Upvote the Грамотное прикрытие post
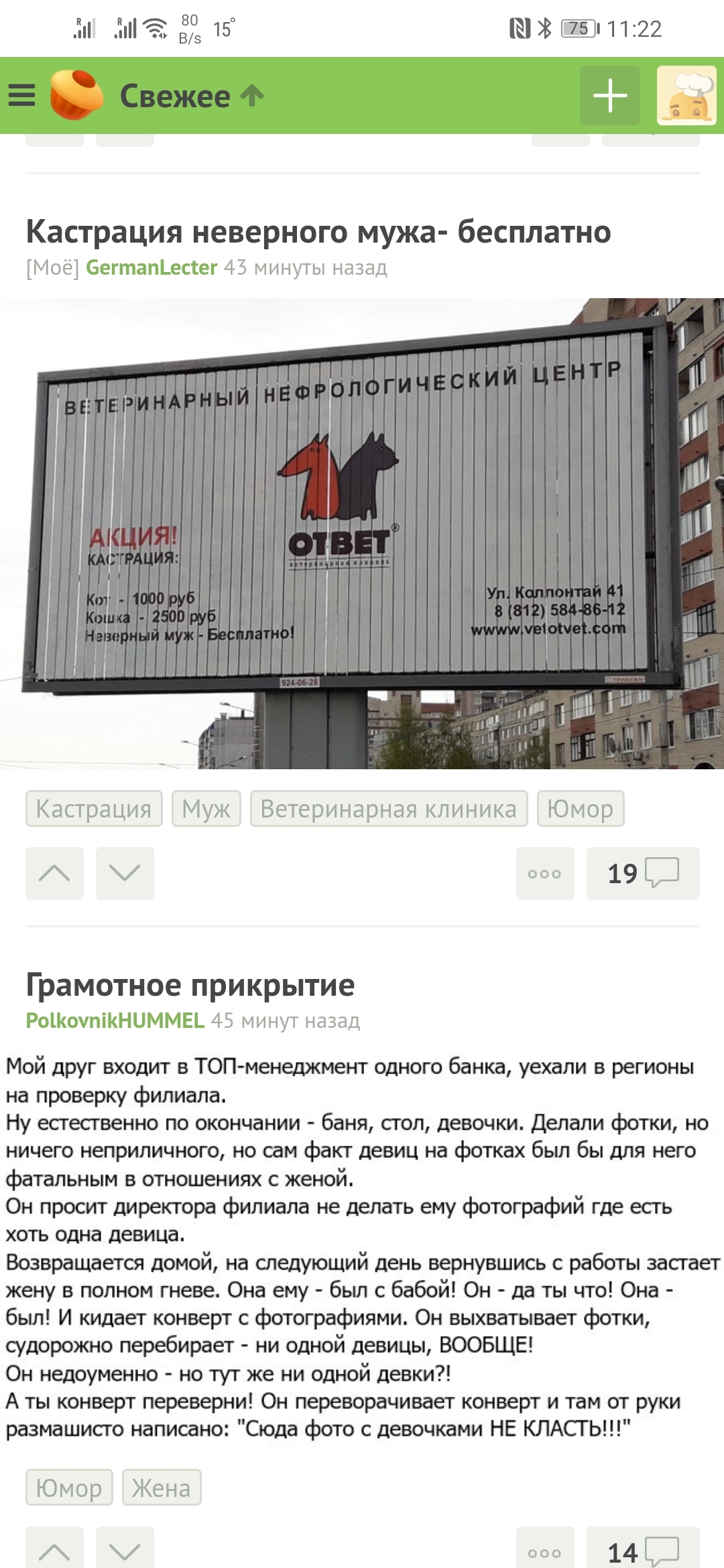Screen dimensions: 724x1568 55,1549
